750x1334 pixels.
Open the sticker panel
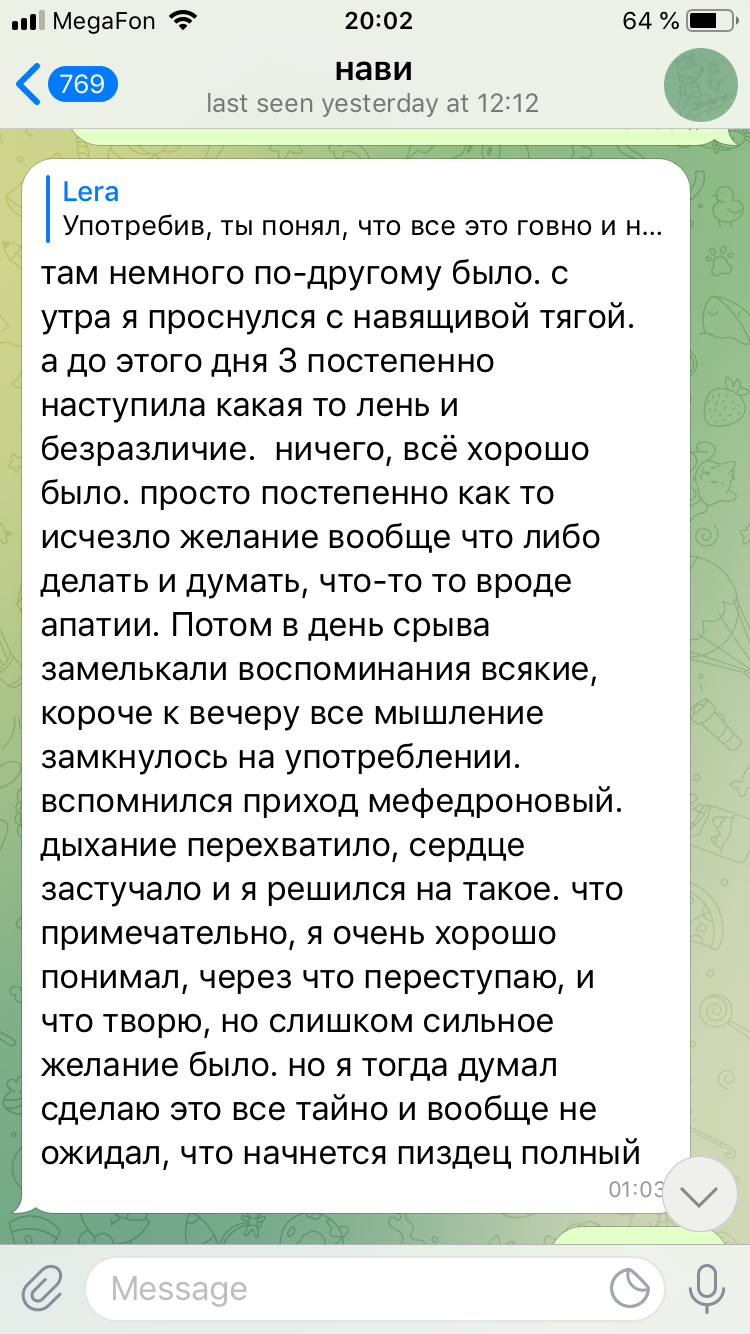(630, 1288)
